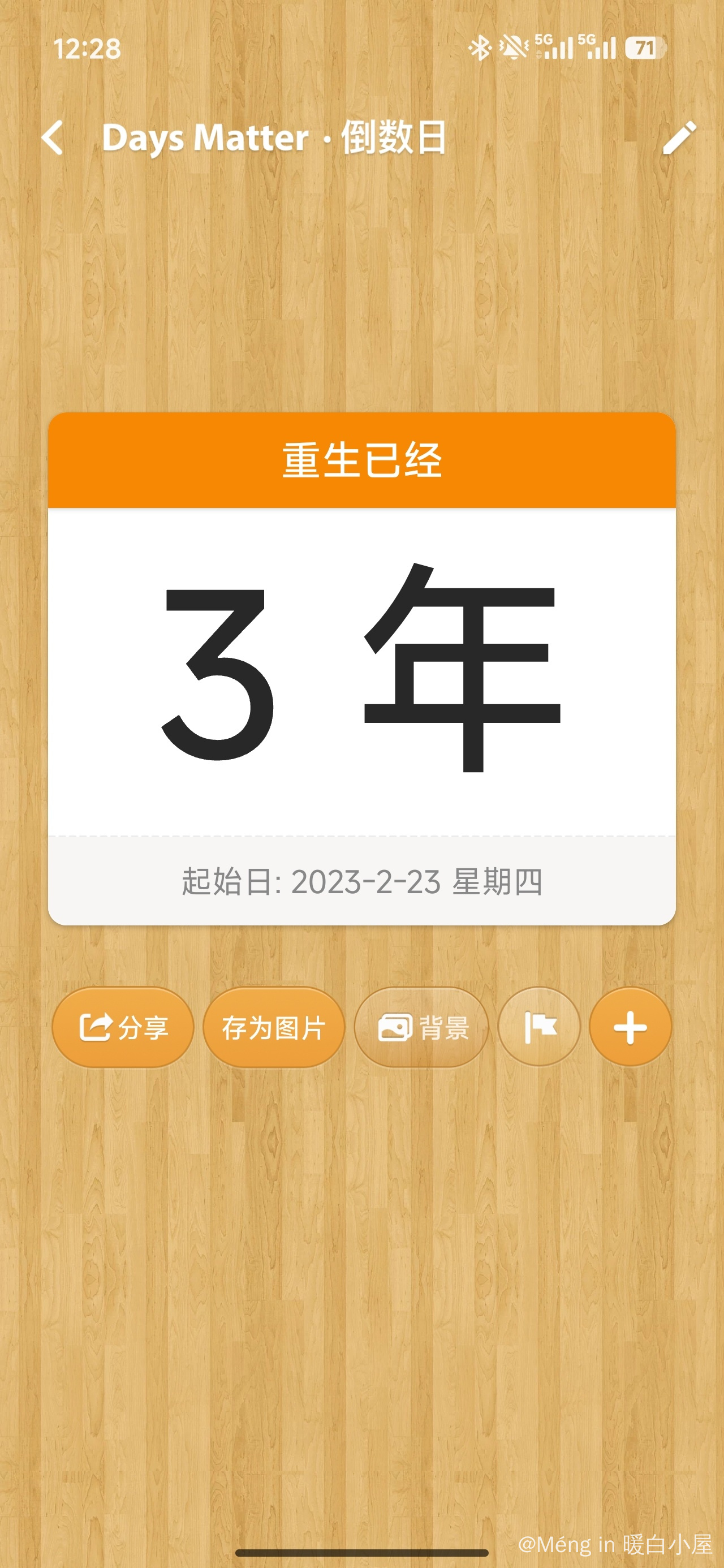Image resolution: width=724 pixels, height=1568 pixels.
Task: Add a new event with plus button
Action: (x=630, y=1027)
